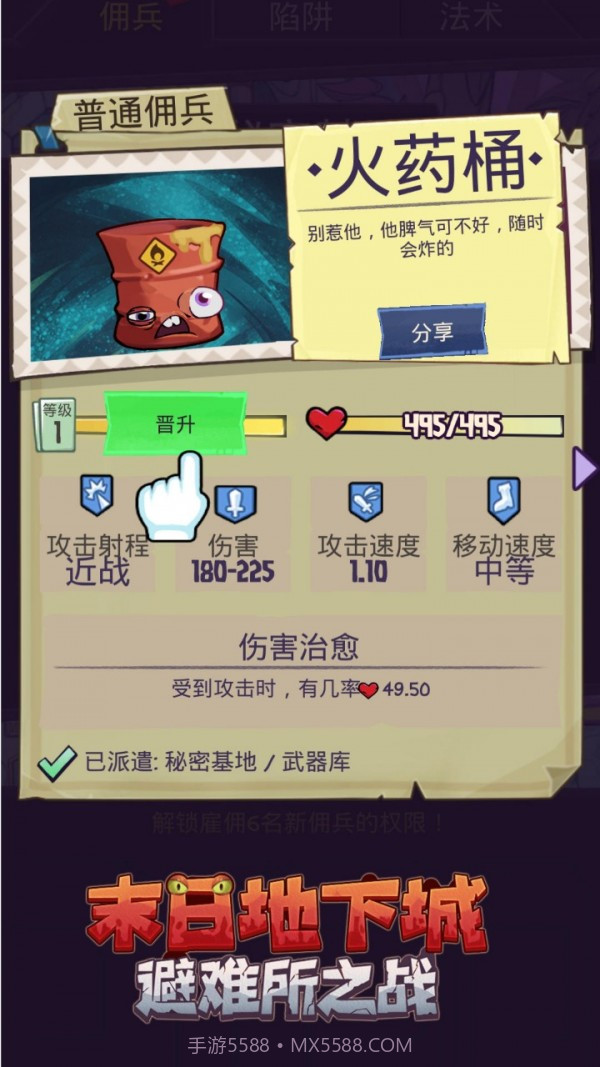Tap the green 晋升 promote button
The width and height of the screenshot is (600, 1067).
coord(175,425)
